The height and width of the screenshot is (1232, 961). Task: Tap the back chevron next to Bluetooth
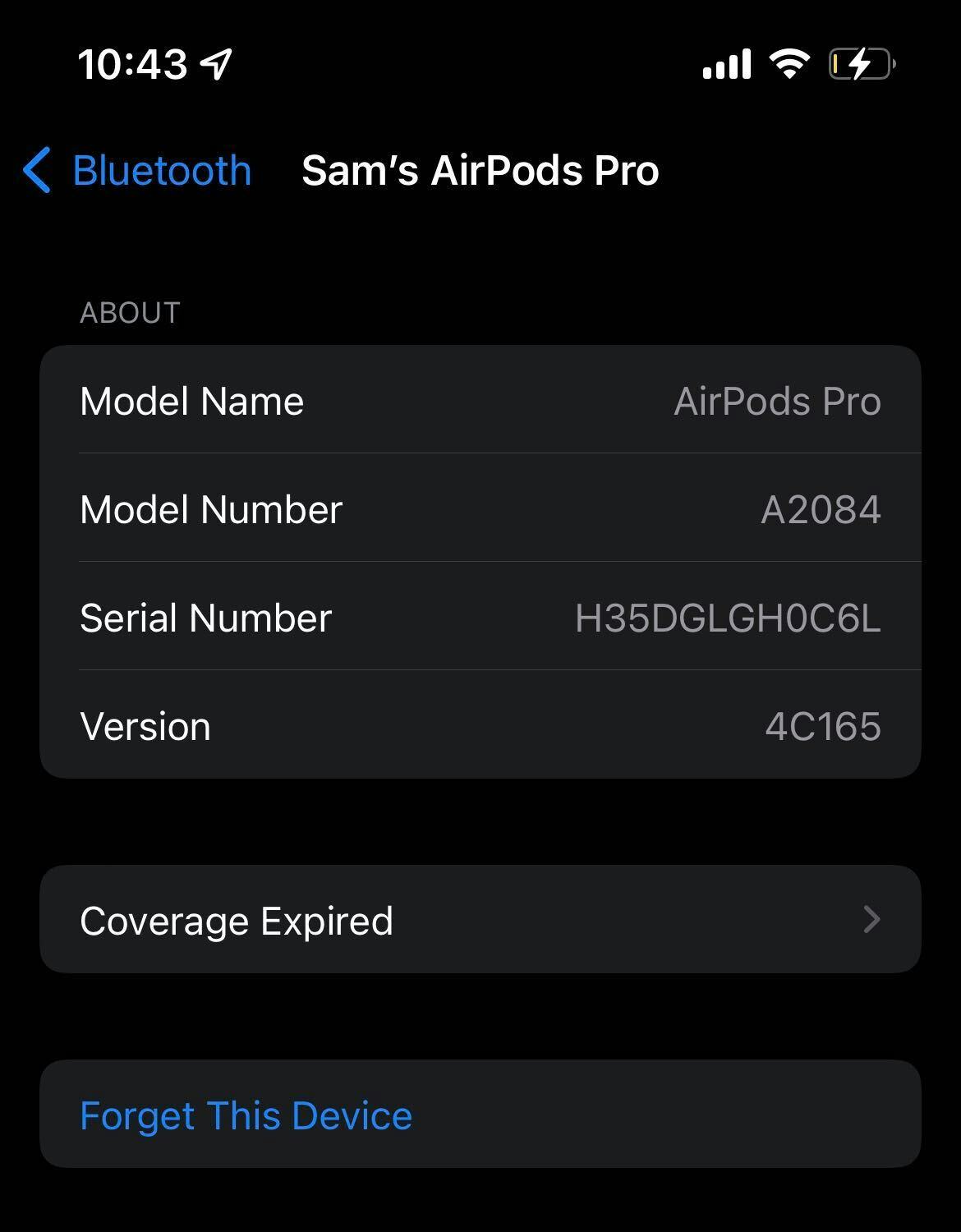point(37,170)
